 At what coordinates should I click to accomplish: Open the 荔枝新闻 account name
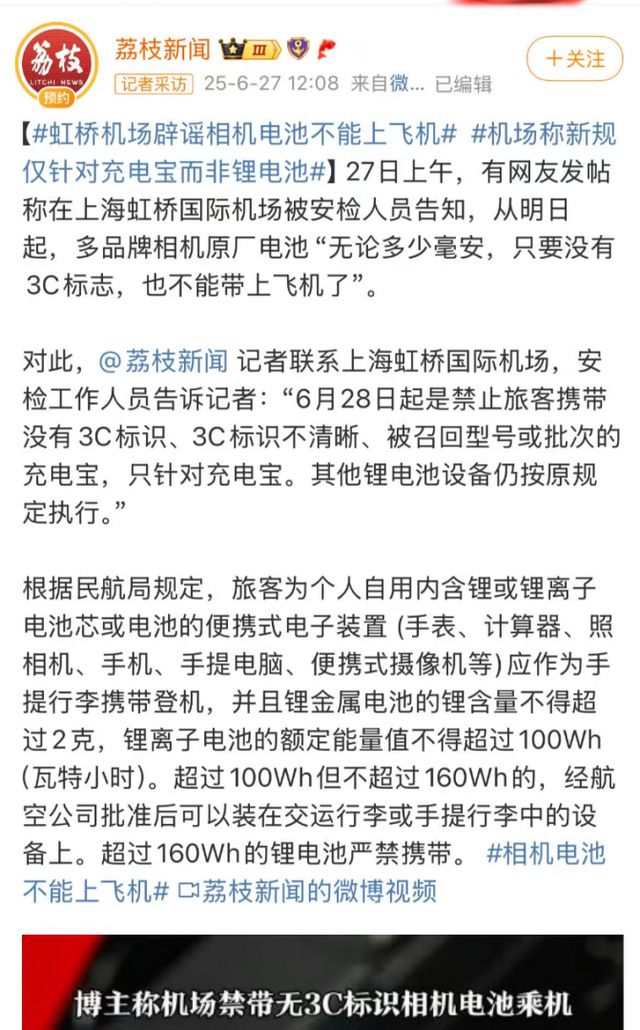point(163,48)
